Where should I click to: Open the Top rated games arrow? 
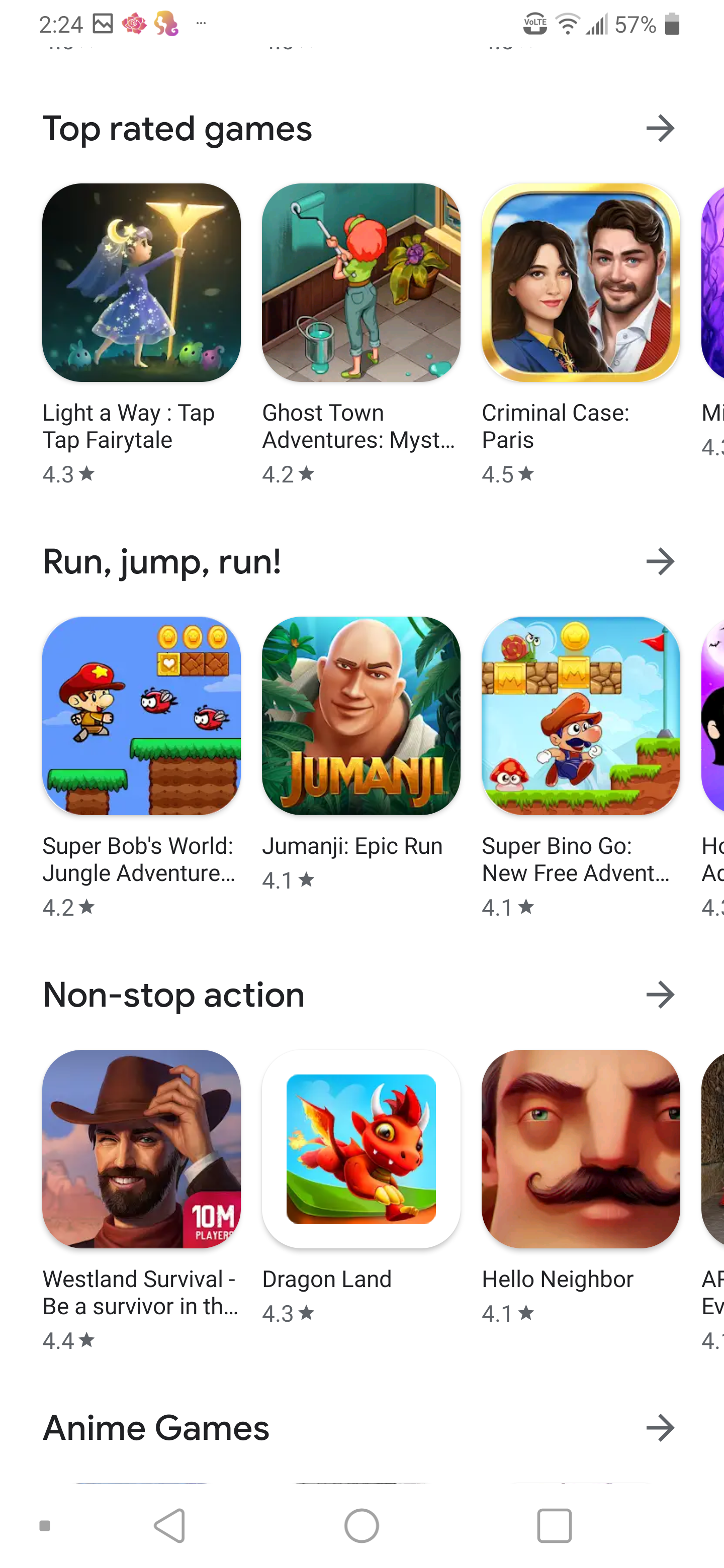660,129
